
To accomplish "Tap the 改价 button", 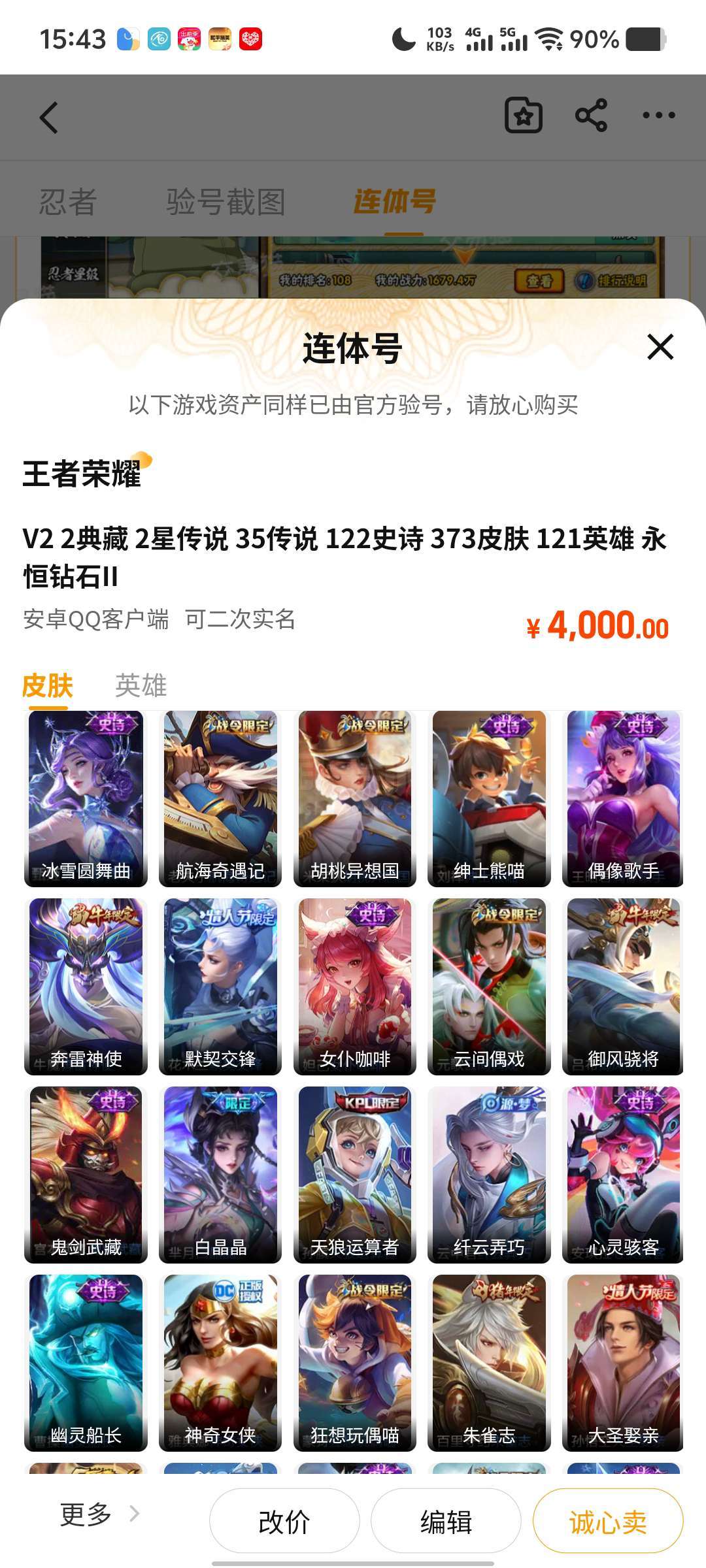I will (284, 1521).
